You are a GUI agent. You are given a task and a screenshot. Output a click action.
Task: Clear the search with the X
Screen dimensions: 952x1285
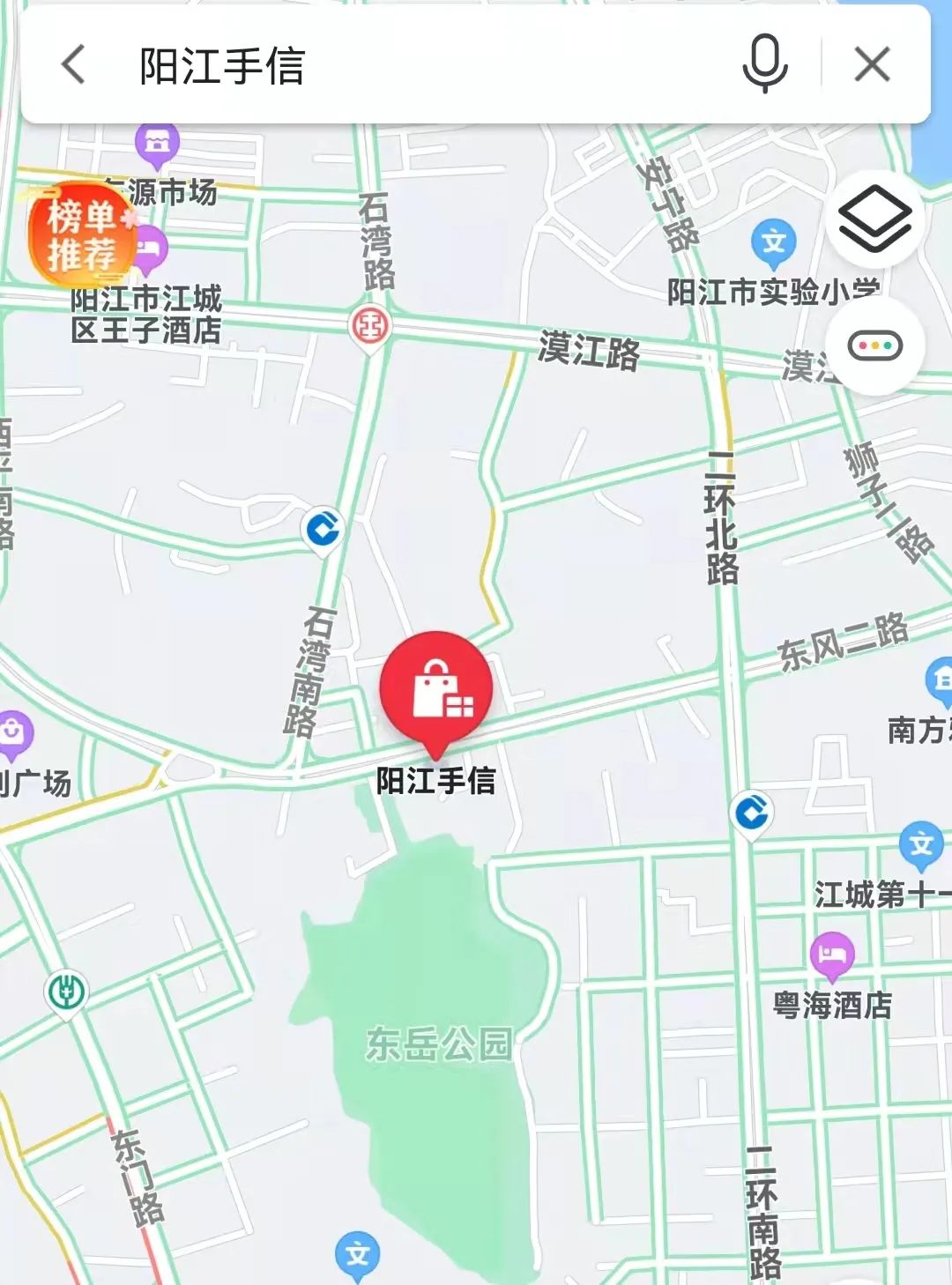coord(871,63)
